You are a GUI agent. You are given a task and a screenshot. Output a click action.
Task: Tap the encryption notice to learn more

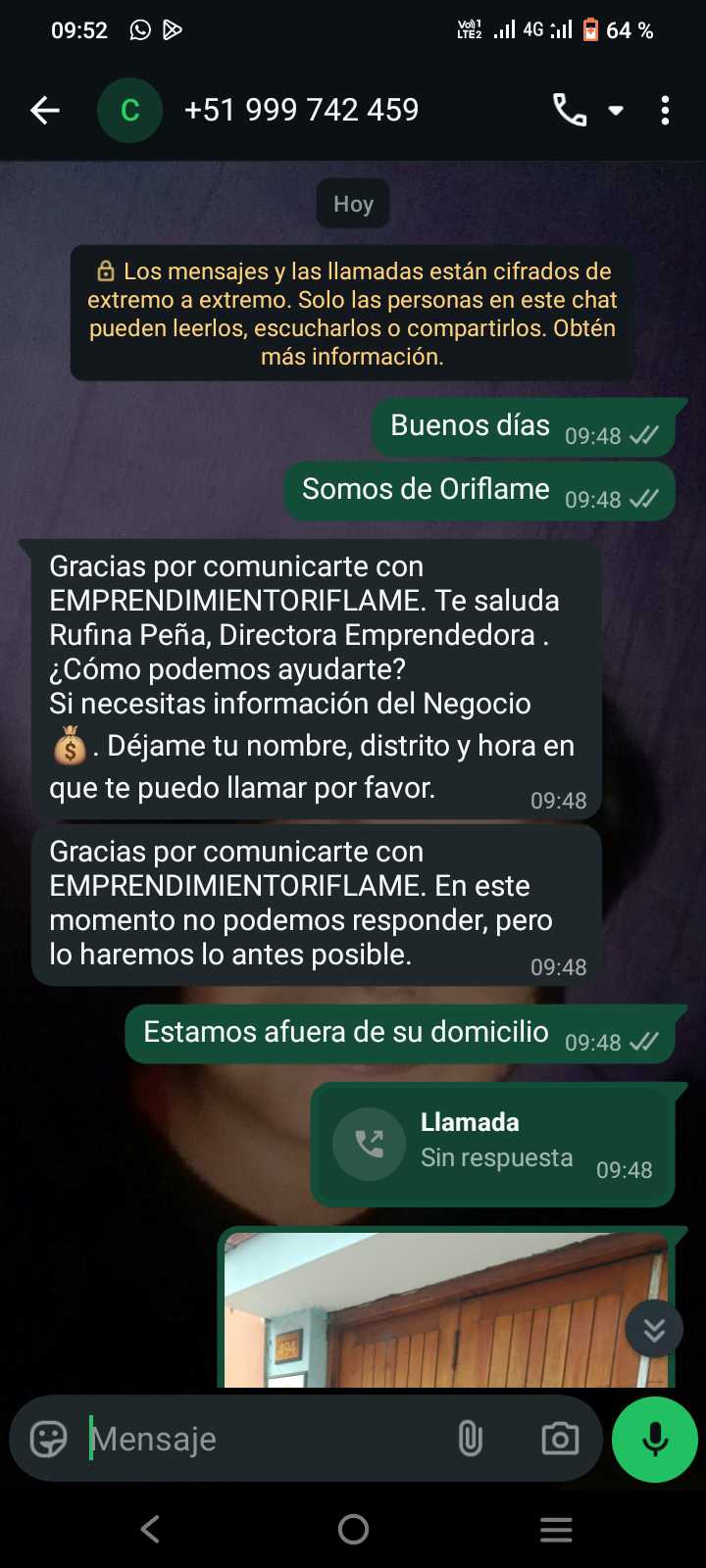[352, 314]
